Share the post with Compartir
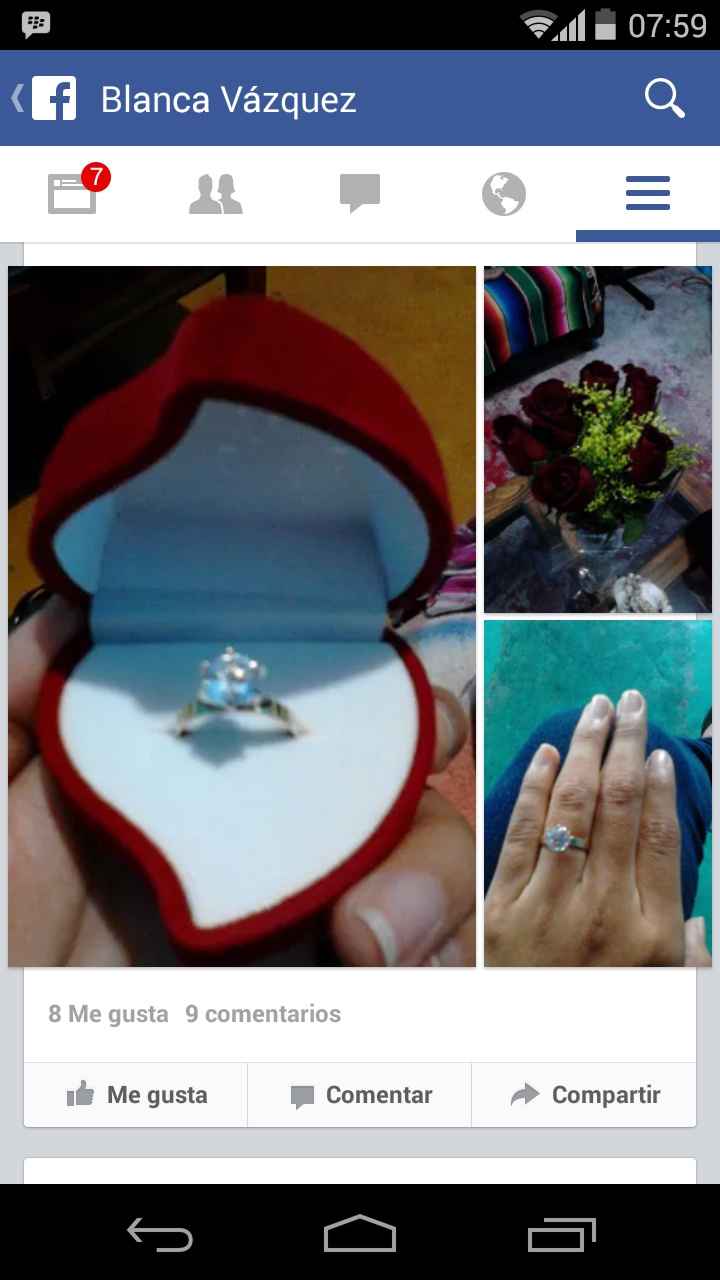The width and height of the screenshot is (720, 1280). 584,1095
